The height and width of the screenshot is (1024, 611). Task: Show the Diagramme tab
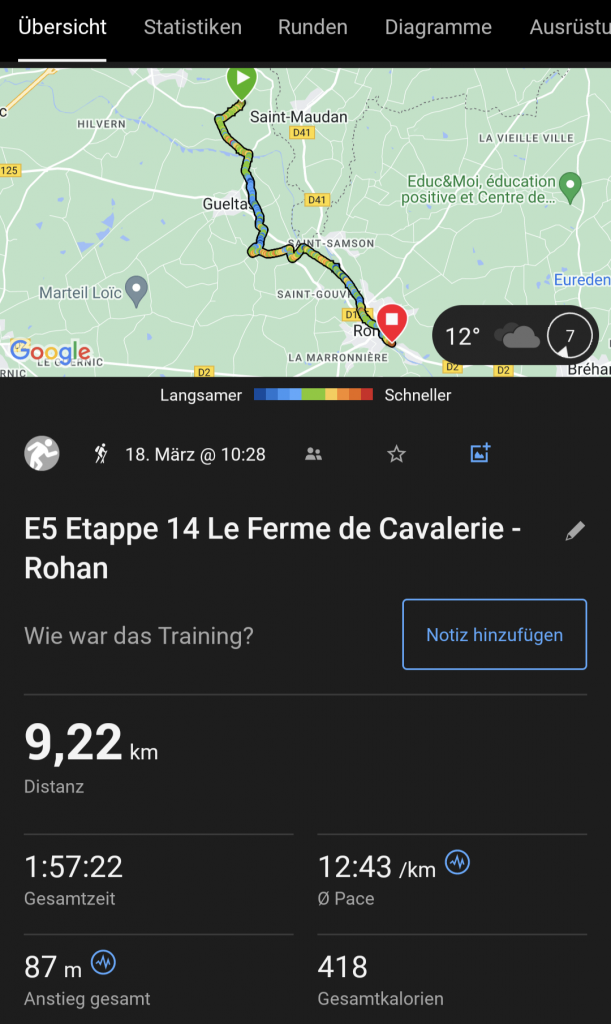click(438, 28)
